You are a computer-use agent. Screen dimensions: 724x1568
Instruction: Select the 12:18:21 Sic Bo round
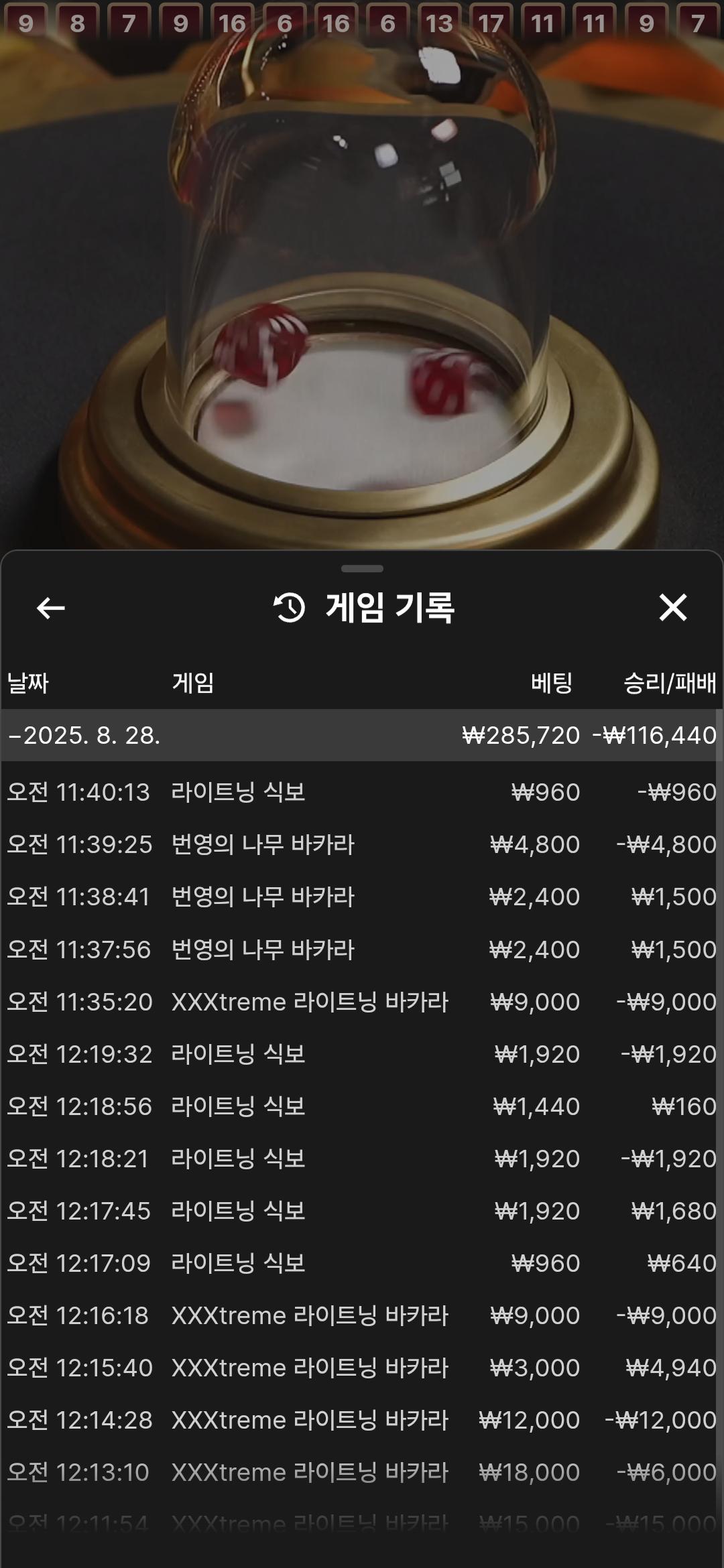point(362,1159)
